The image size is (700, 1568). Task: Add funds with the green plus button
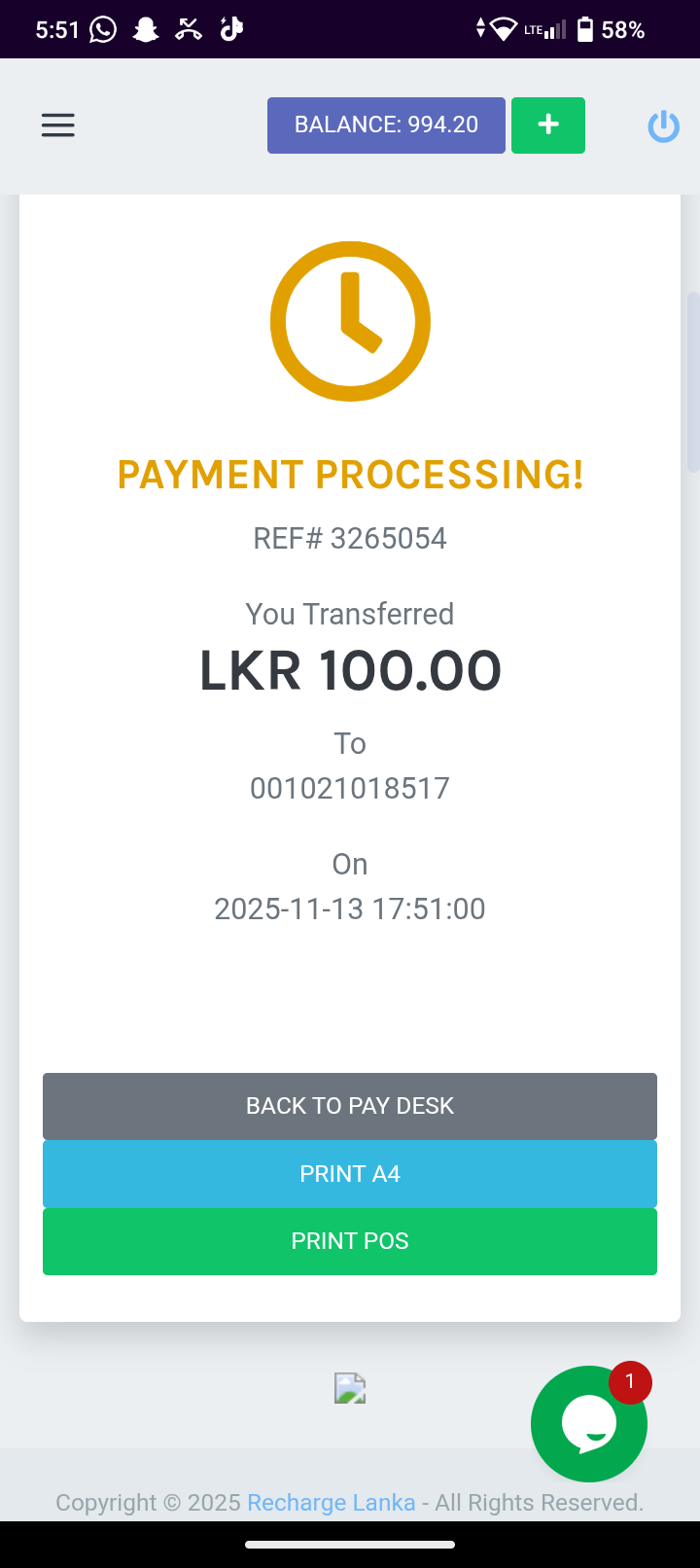pyautogui.click(x=548, y=125)
